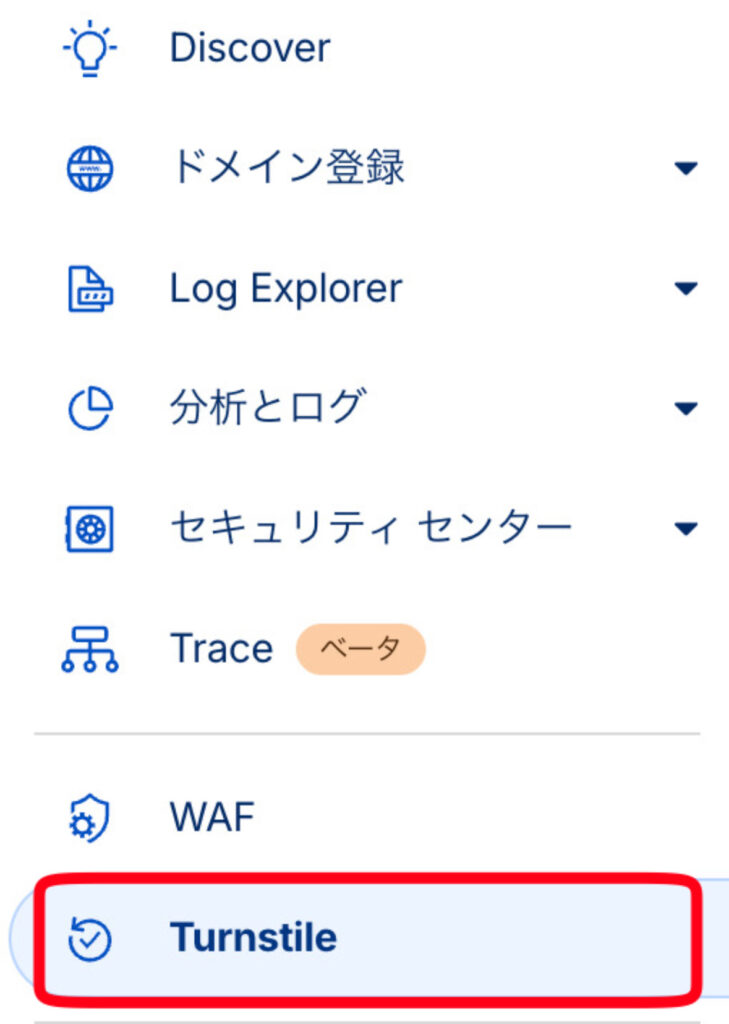Select Turnstile in the sidebar
Image resolution: width=729 pixels, height=1024 pixels.
point(253,938)
